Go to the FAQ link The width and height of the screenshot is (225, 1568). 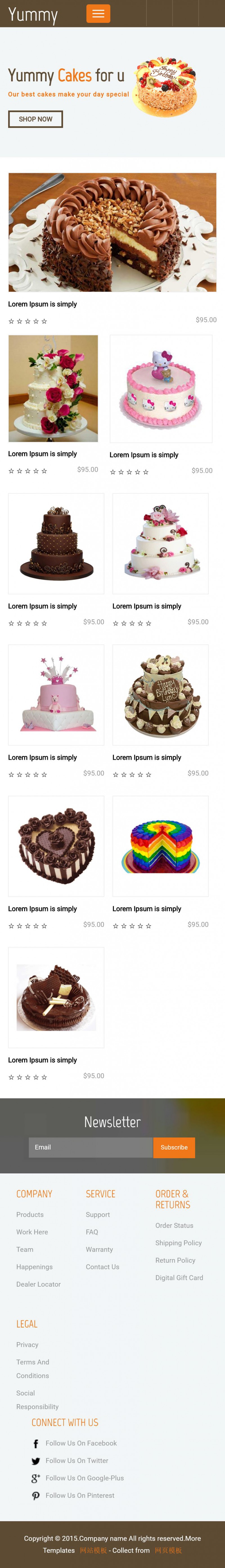click(x=92, y=1232)
